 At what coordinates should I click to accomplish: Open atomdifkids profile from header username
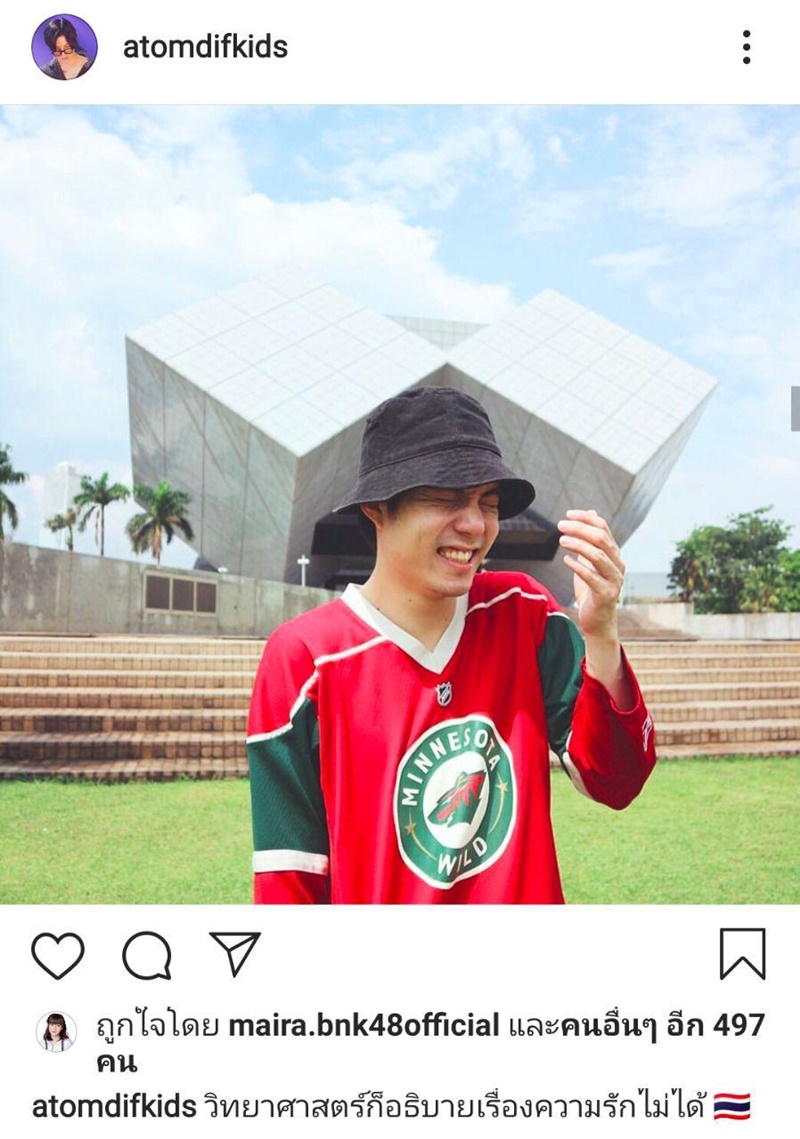coord(205,47)
